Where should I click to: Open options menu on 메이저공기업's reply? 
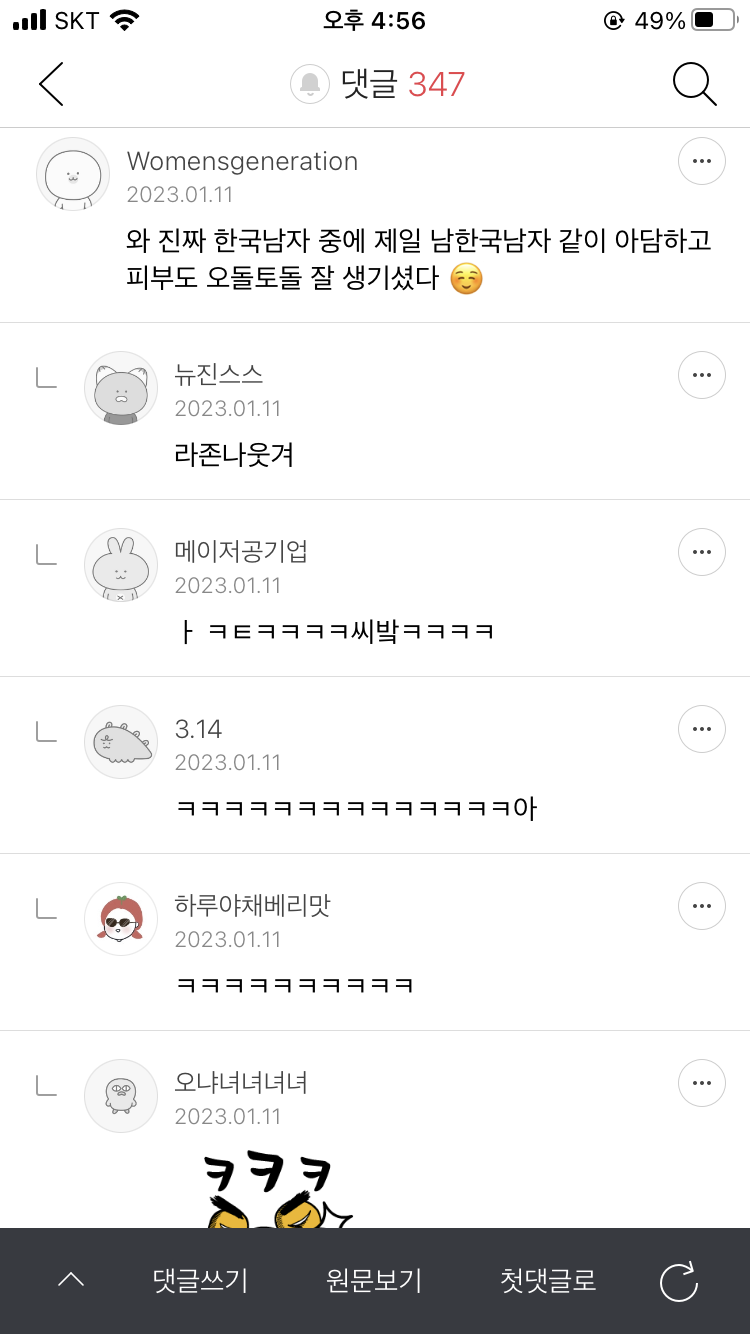tap(701, 552)
